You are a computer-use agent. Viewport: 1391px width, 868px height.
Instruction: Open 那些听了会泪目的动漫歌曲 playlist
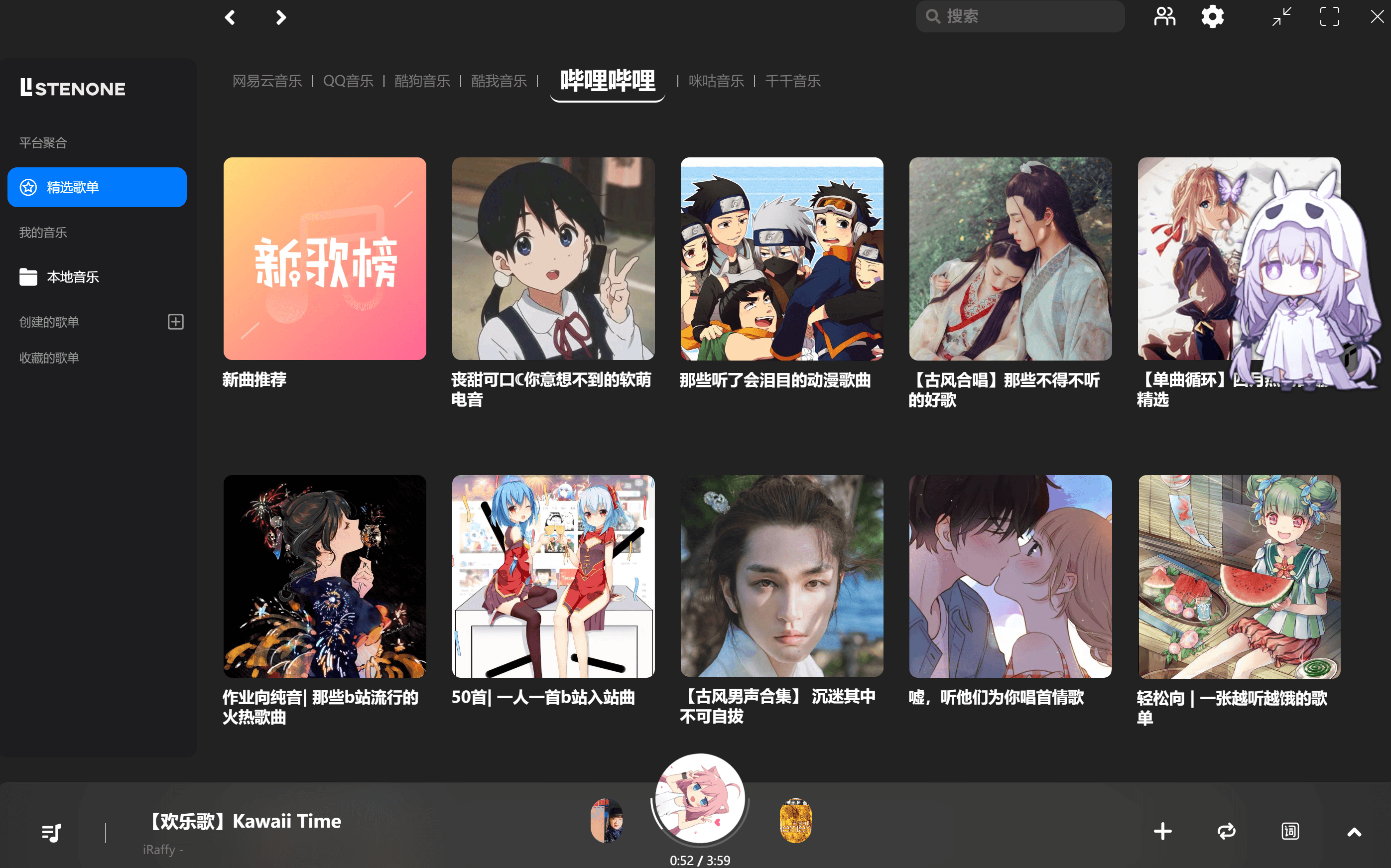click(x=781, y=259)
